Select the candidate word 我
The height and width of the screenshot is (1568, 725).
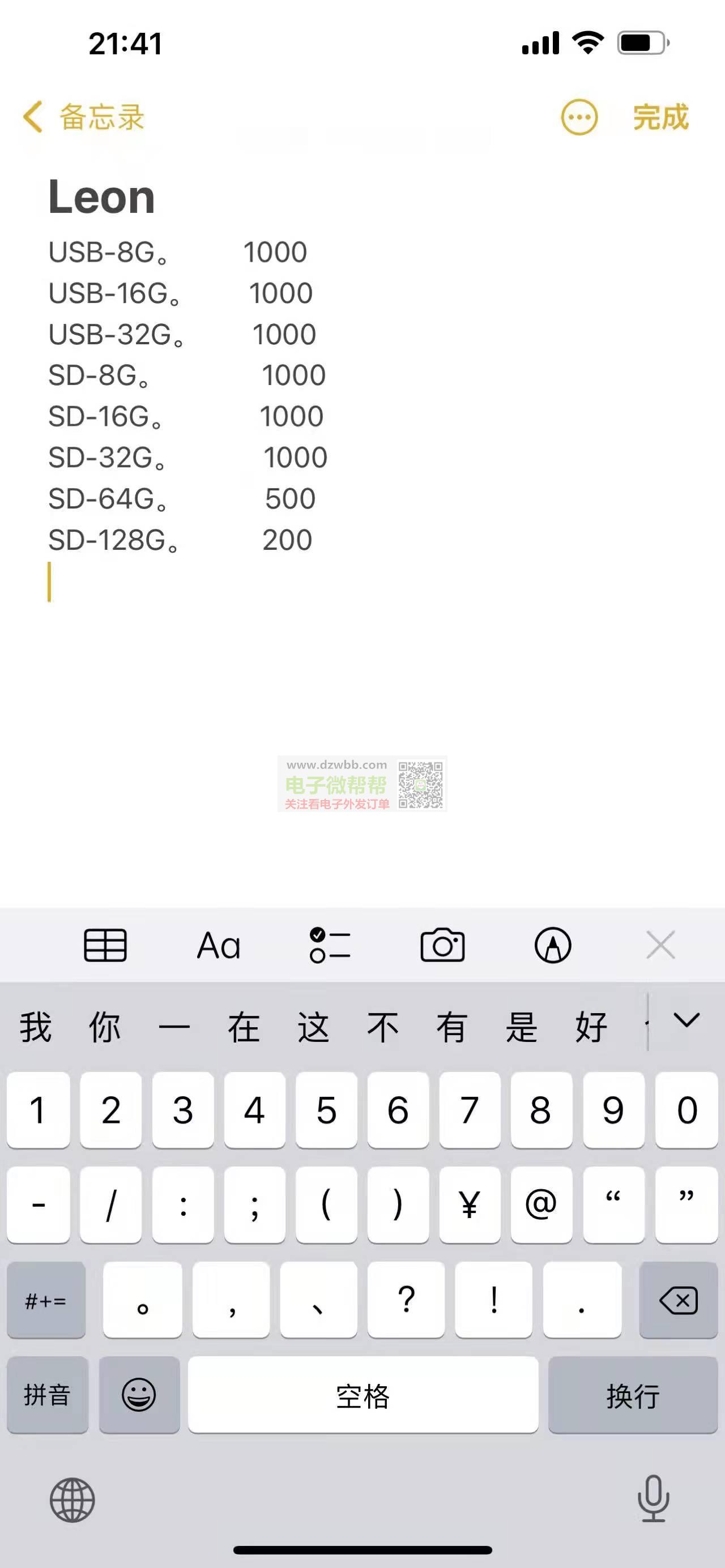coord(36,1027)
